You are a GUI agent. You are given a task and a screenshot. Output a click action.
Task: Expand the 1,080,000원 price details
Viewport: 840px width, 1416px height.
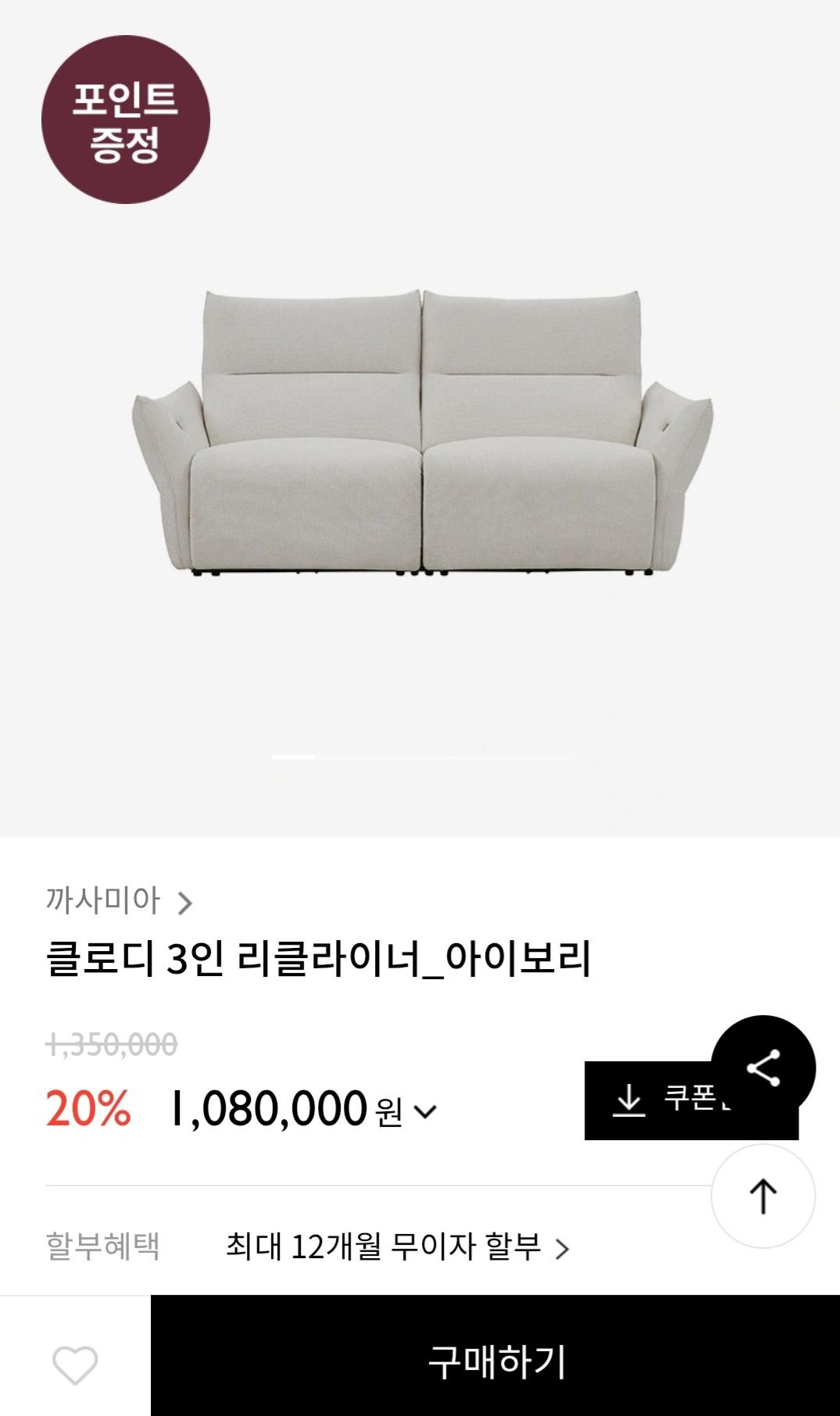coord(424,1111)
